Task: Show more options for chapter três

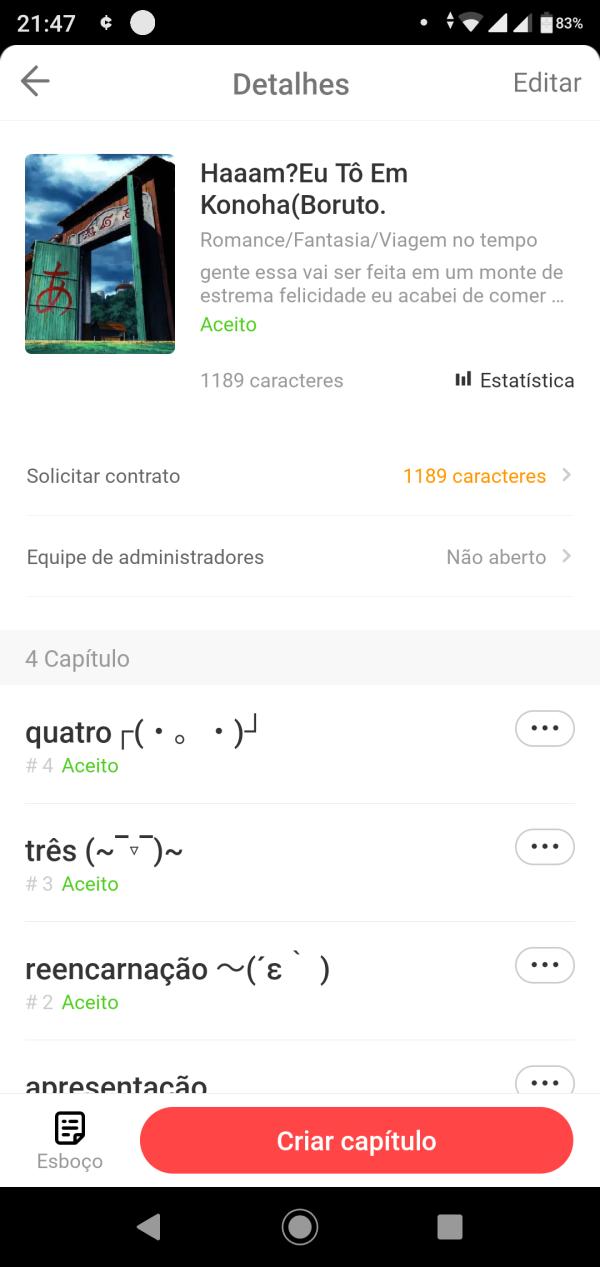Action: 544,847
